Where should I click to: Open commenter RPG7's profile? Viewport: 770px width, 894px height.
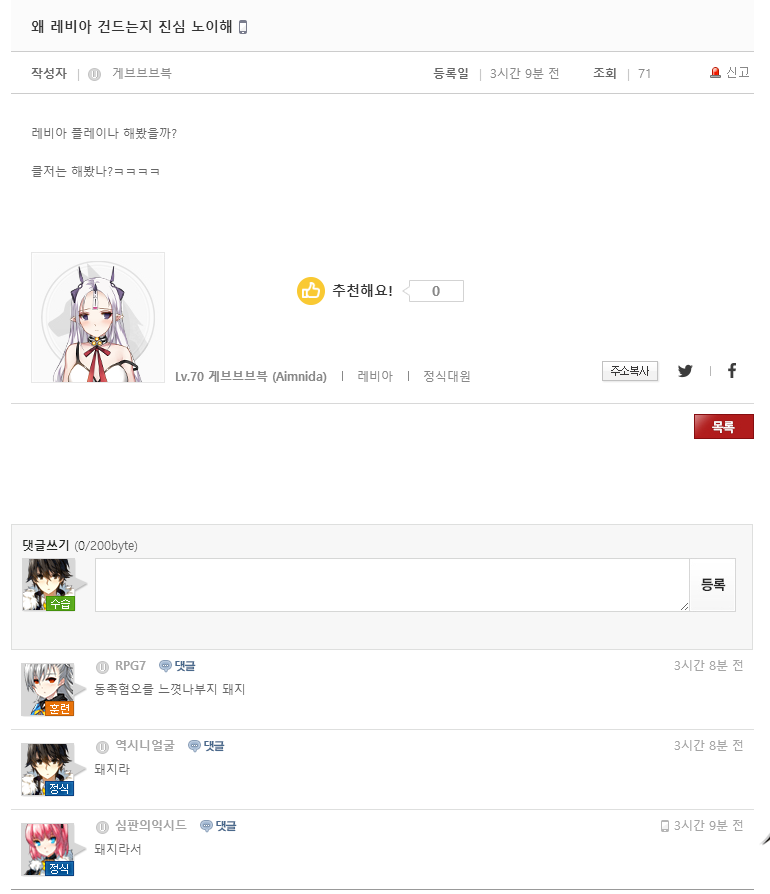tap(130, 666)
